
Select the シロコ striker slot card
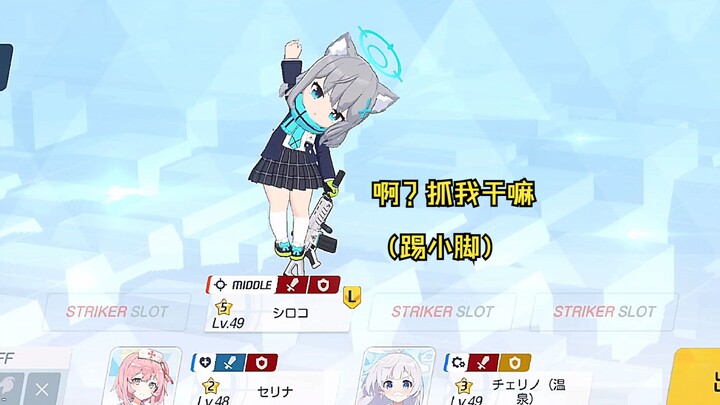pyautogui.click(x=278, y=304)
